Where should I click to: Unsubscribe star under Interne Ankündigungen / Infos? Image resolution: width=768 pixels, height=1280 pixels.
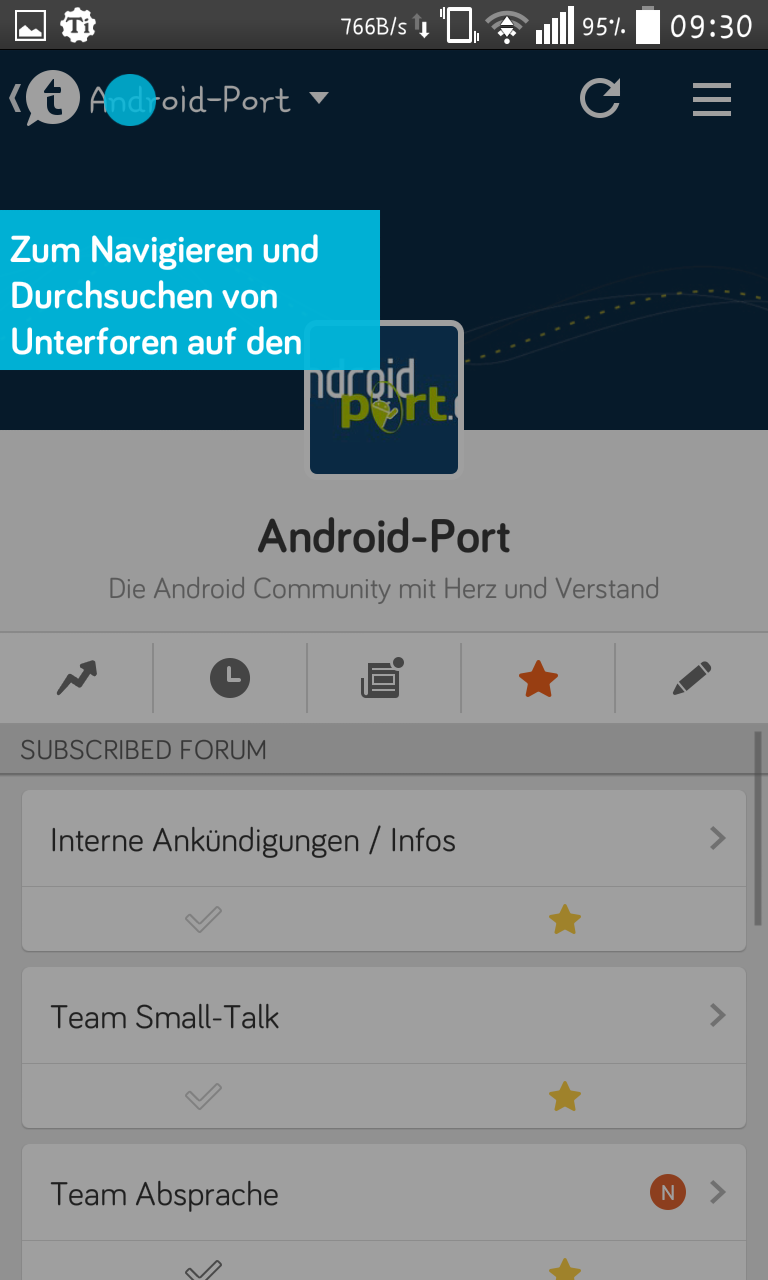coord(565,919)
